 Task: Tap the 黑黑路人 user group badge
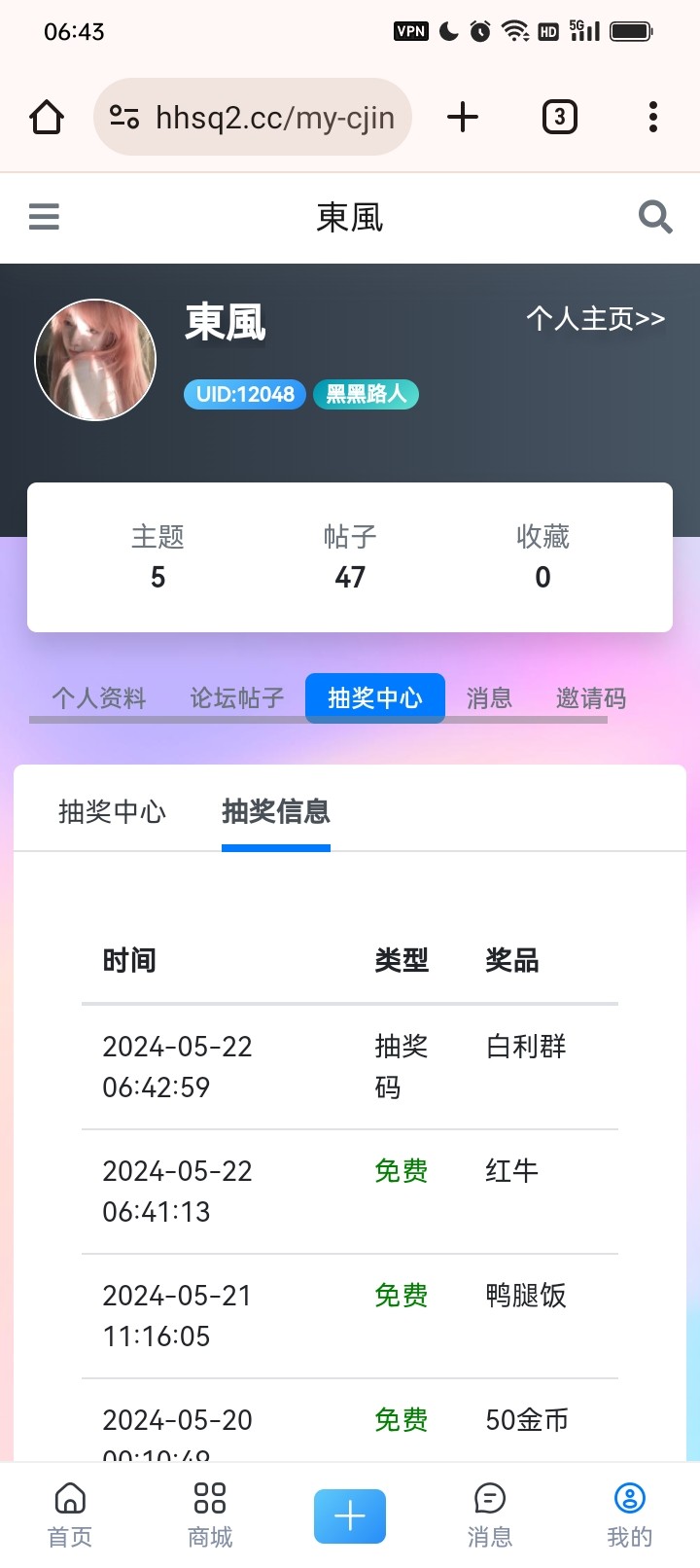point(367,394)
